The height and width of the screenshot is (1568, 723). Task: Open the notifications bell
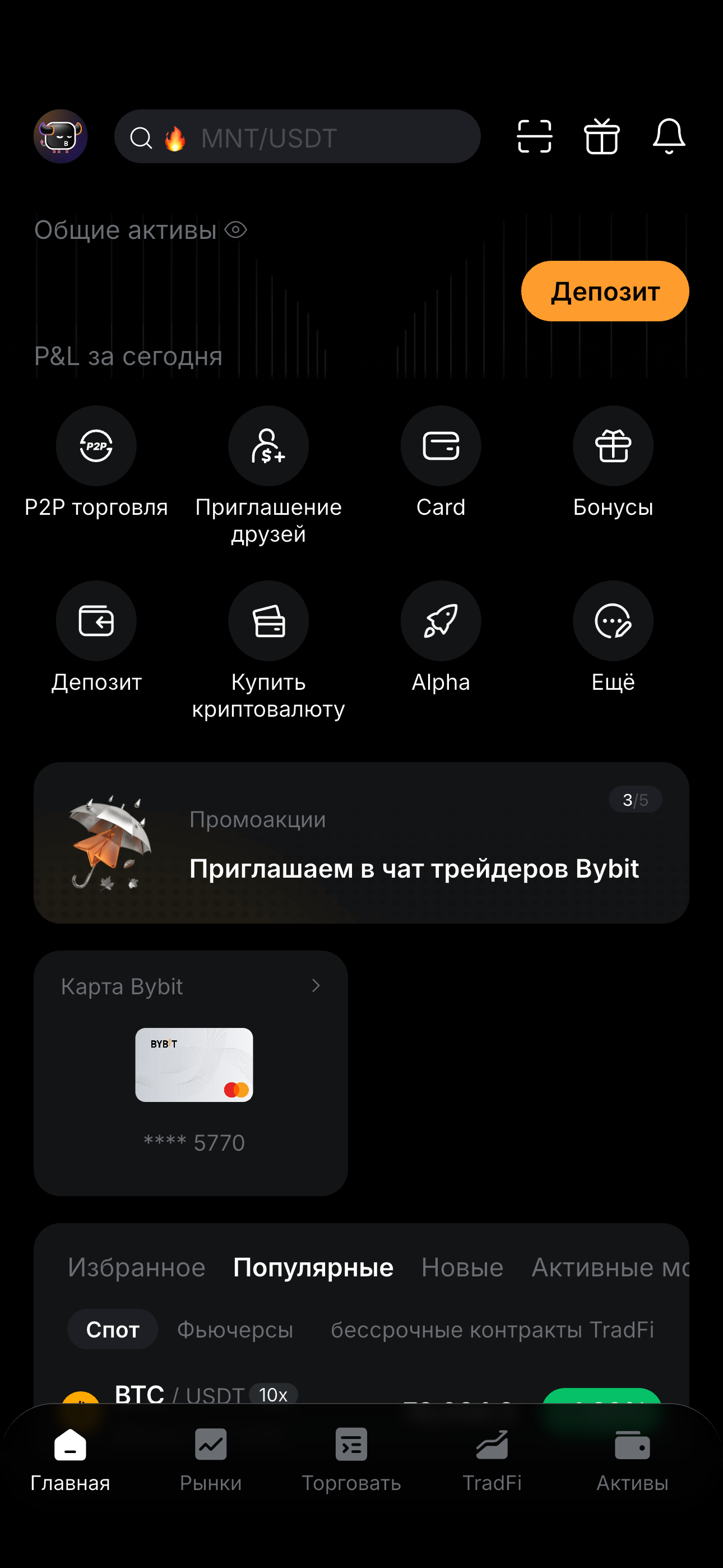click(x=669, y=136)
